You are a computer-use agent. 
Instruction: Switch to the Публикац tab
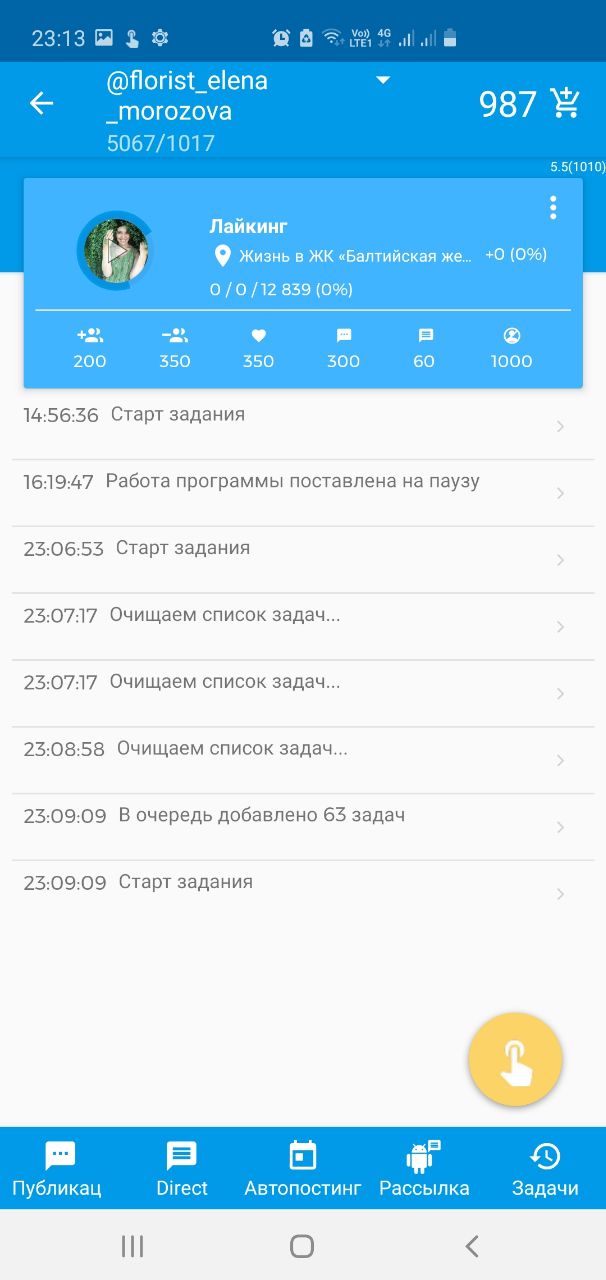point(60,1169)
